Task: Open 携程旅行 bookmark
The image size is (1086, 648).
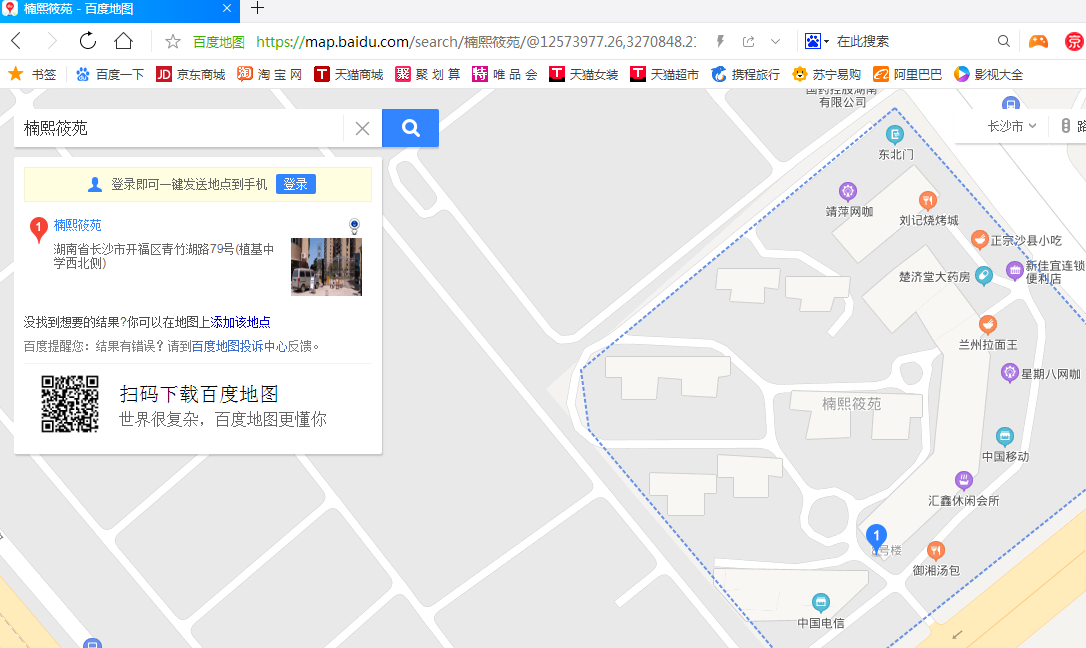Action: (x=745, y=74)
